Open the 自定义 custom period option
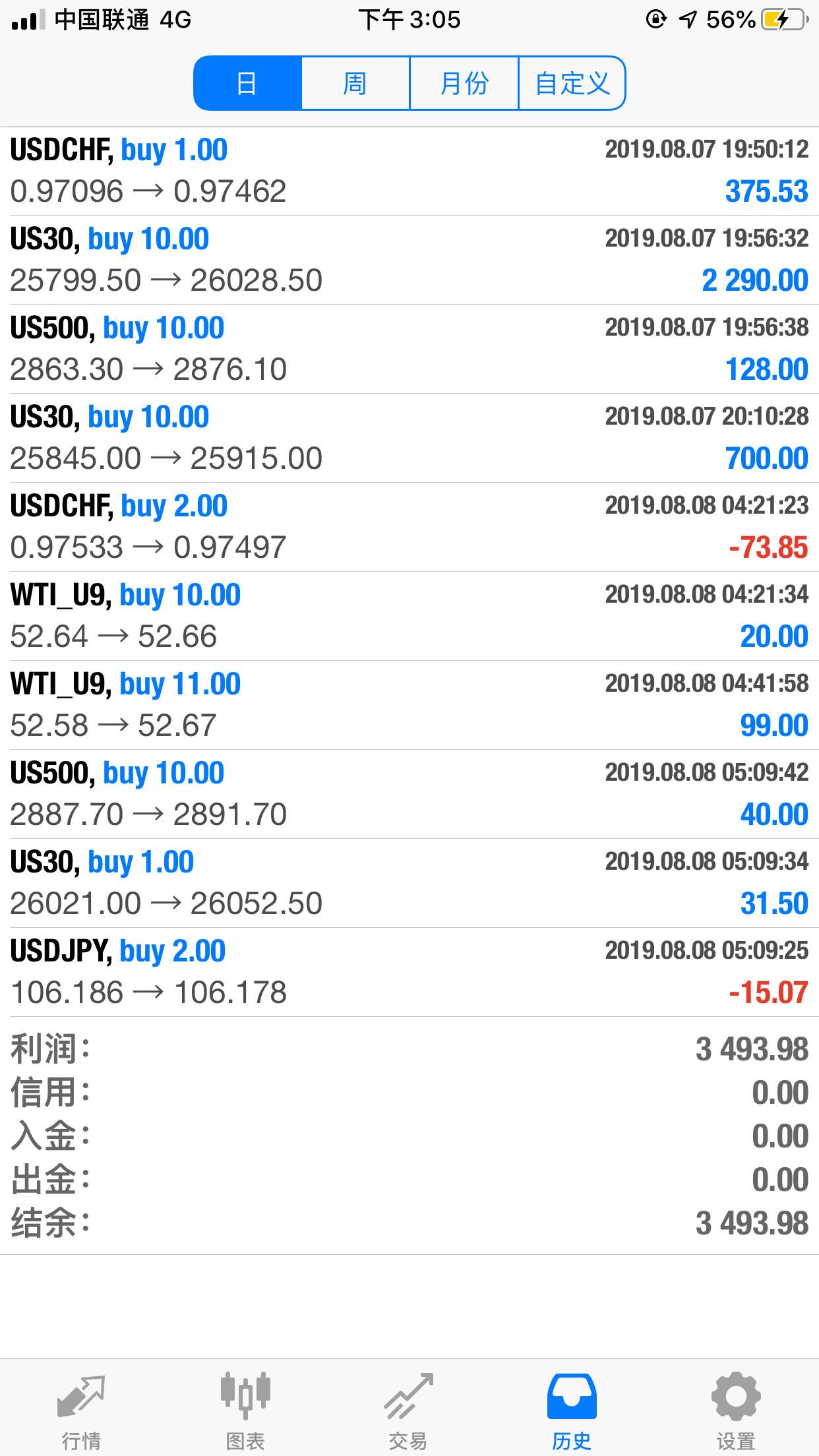 [572, 83]
